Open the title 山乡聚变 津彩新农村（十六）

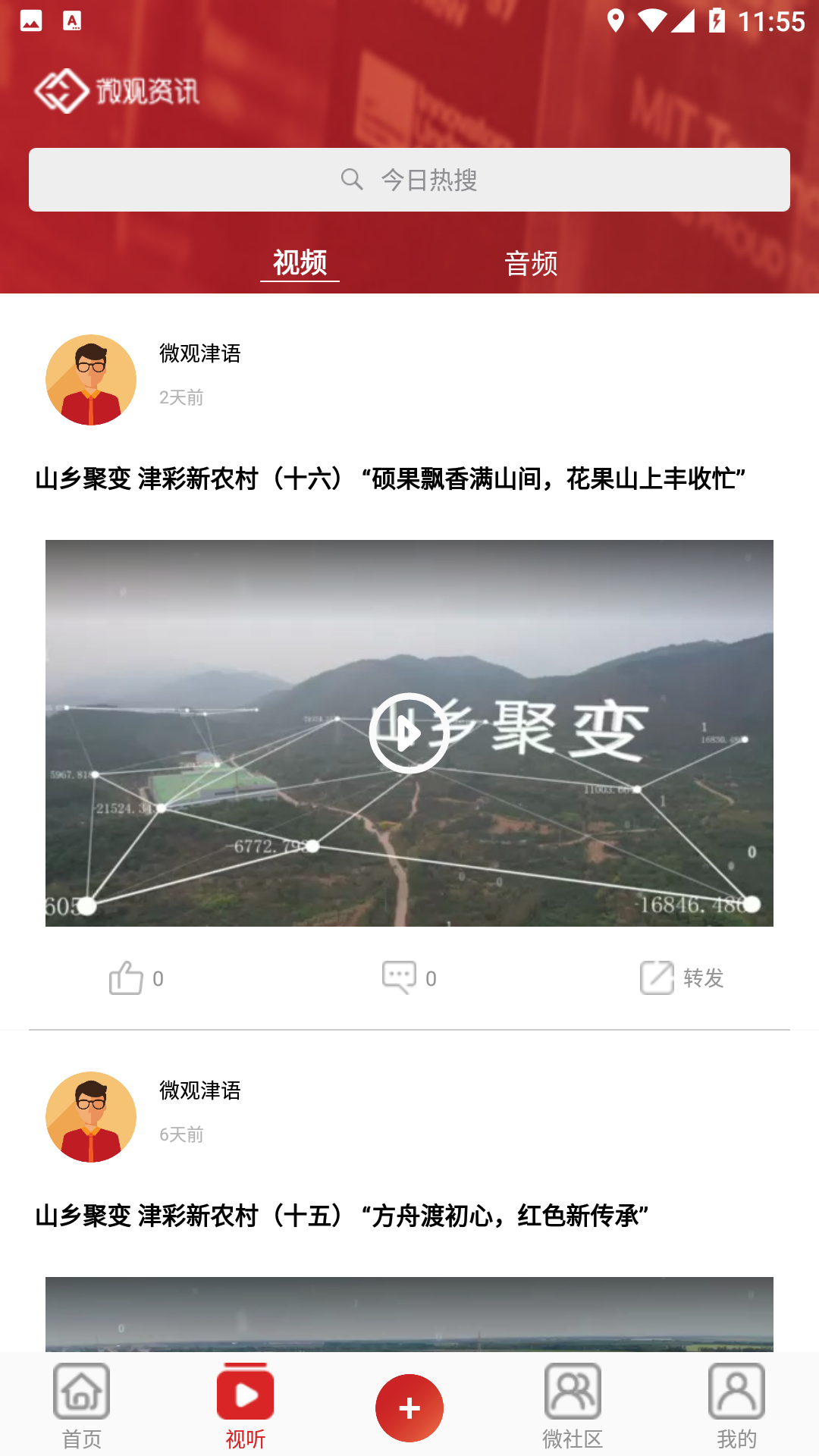(391, 479)
